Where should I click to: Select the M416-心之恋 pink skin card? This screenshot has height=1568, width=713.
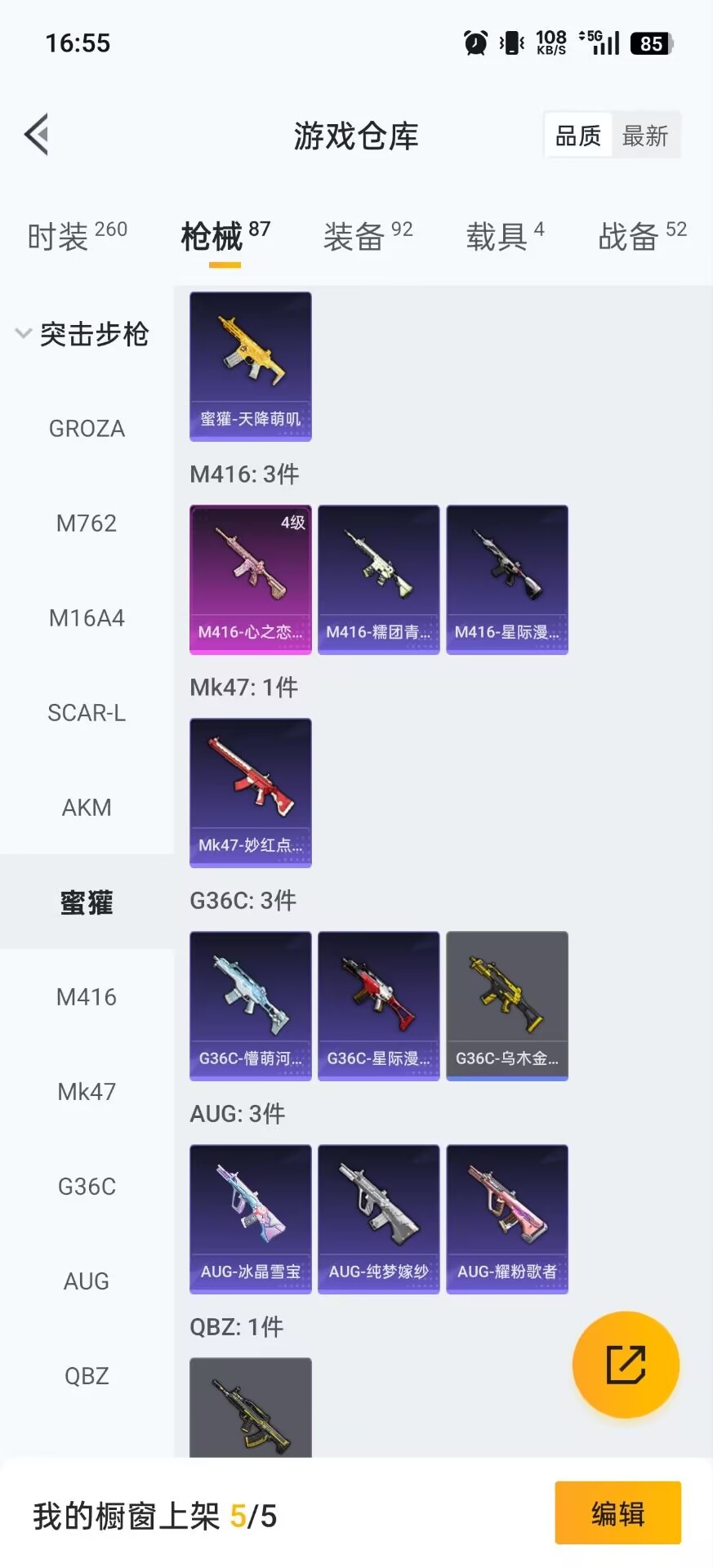pyautogui.click(x=250, y=579)
